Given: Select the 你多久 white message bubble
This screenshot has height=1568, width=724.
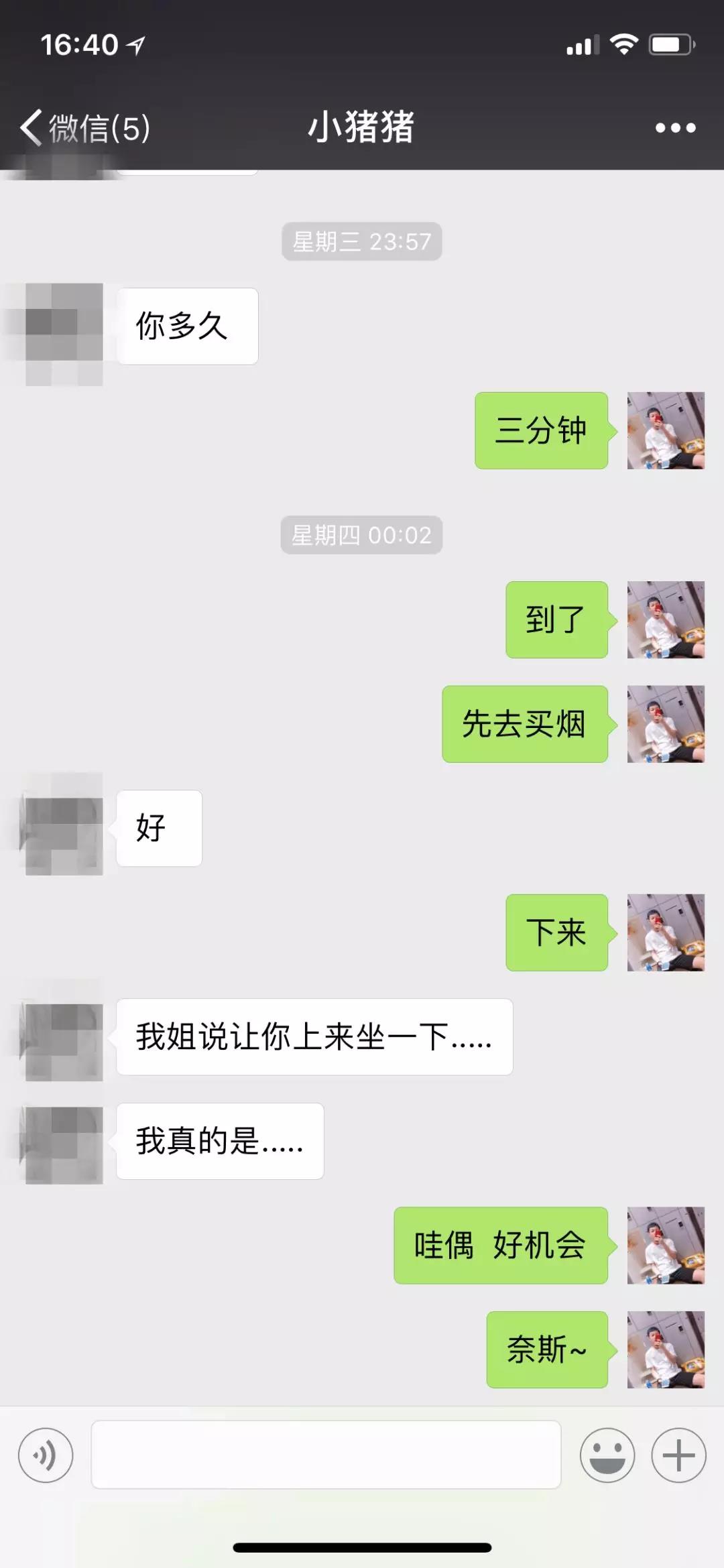Looking at the screenshot, I should 186,326.
